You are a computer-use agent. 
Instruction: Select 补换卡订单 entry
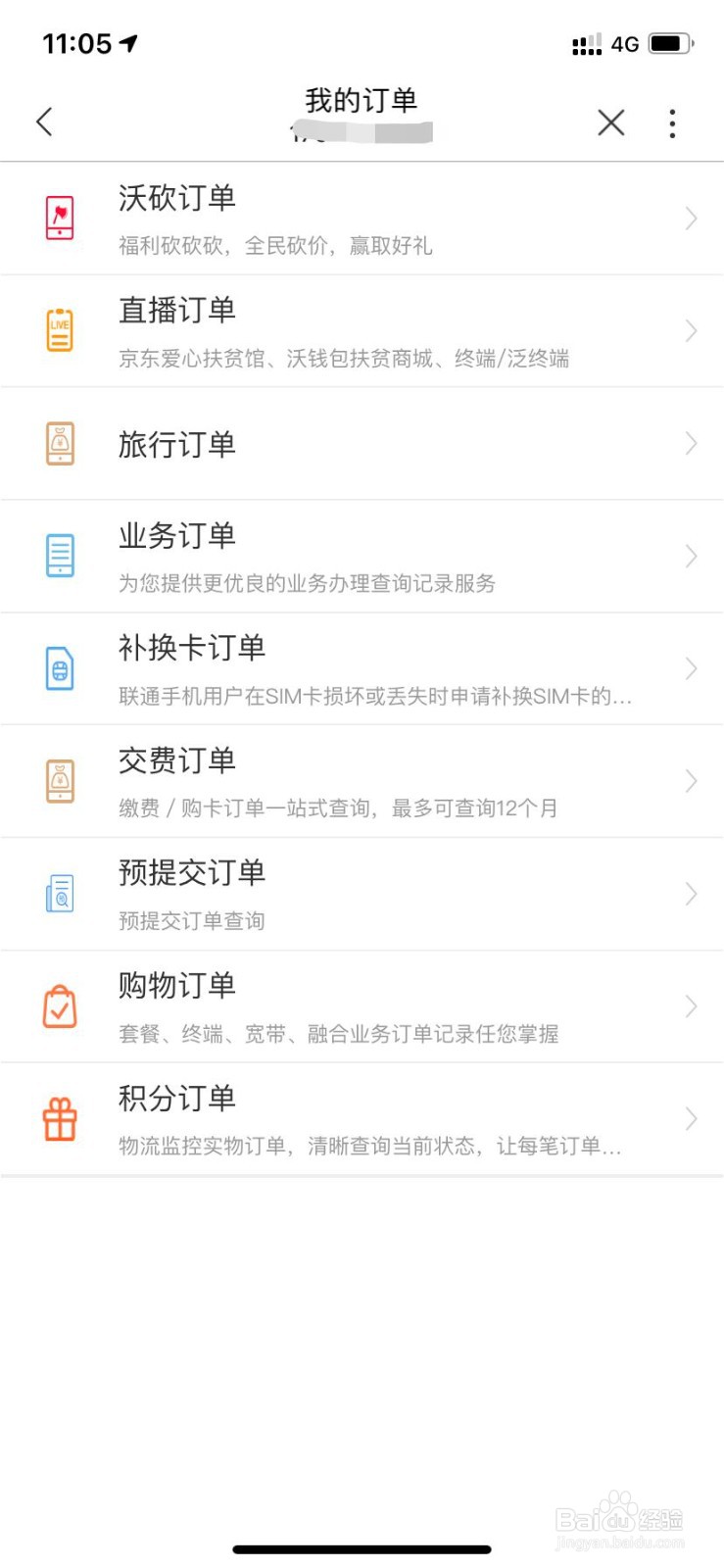[x=362, y=669]
